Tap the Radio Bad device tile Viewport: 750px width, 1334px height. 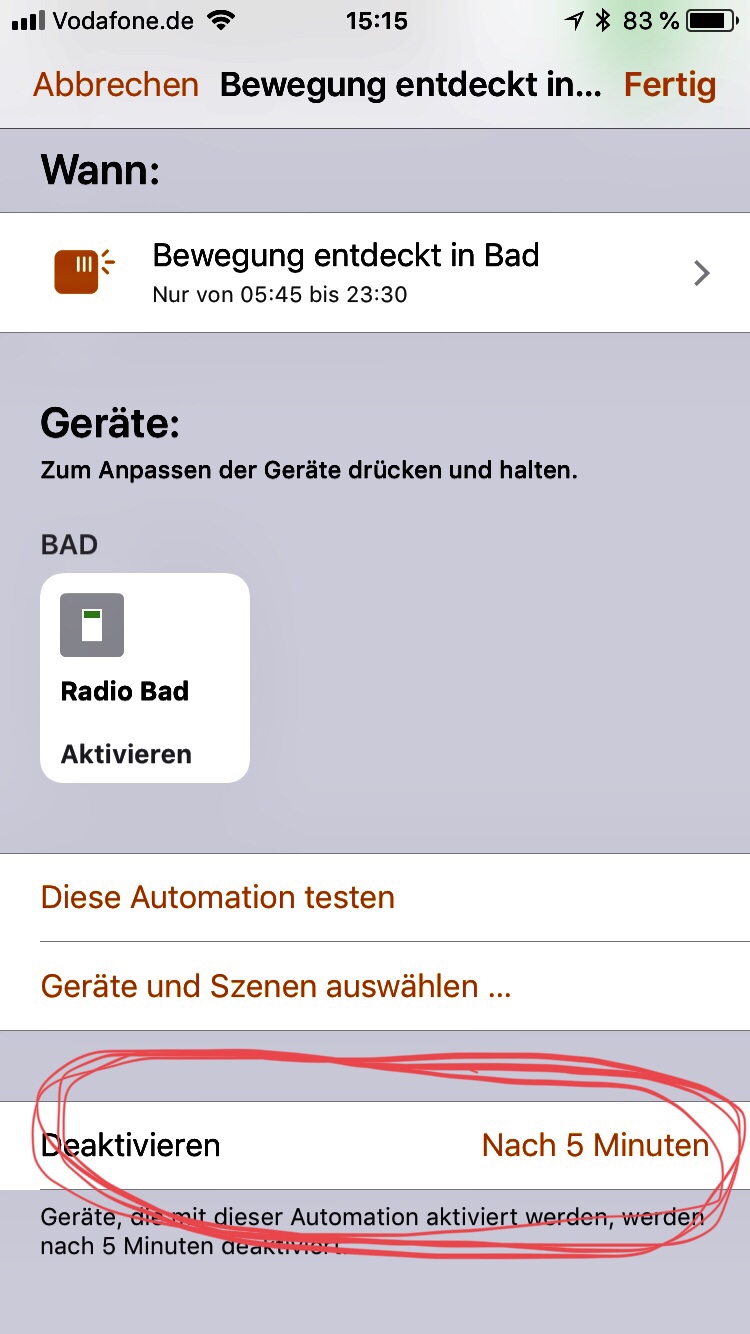pyautogui.click(x=145, y=678)
